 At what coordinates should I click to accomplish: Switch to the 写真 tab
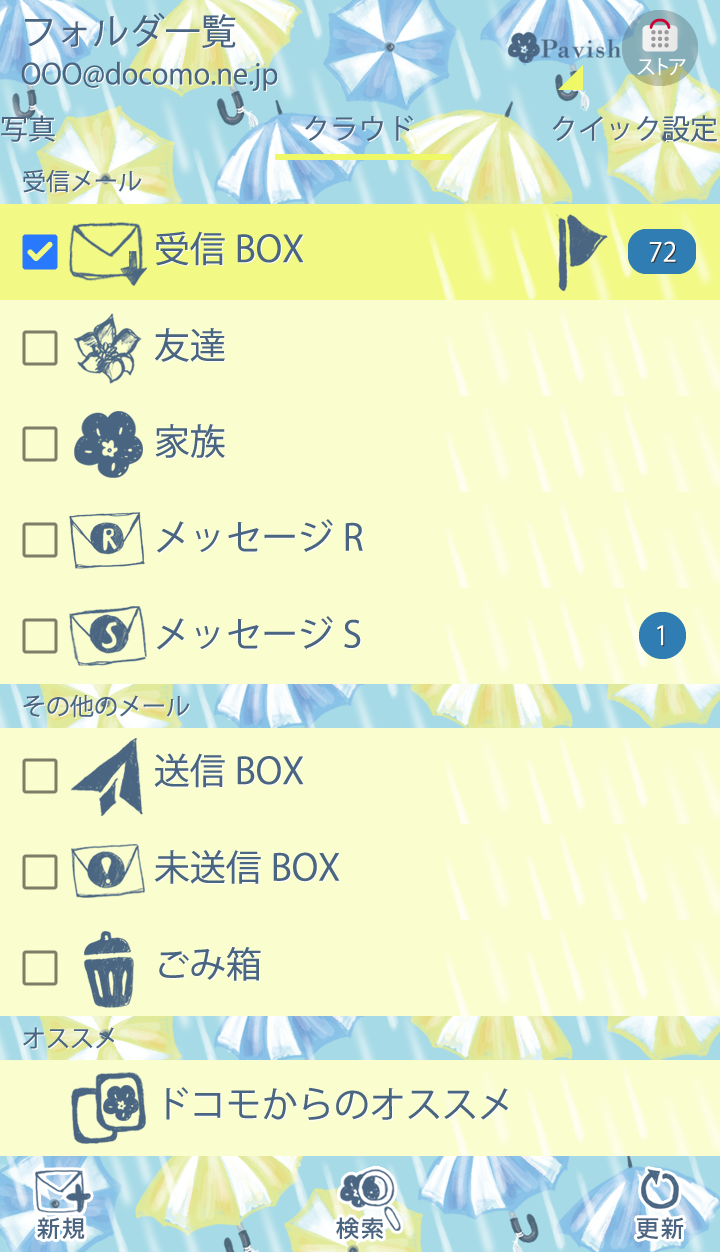click(x=28, y=129)
